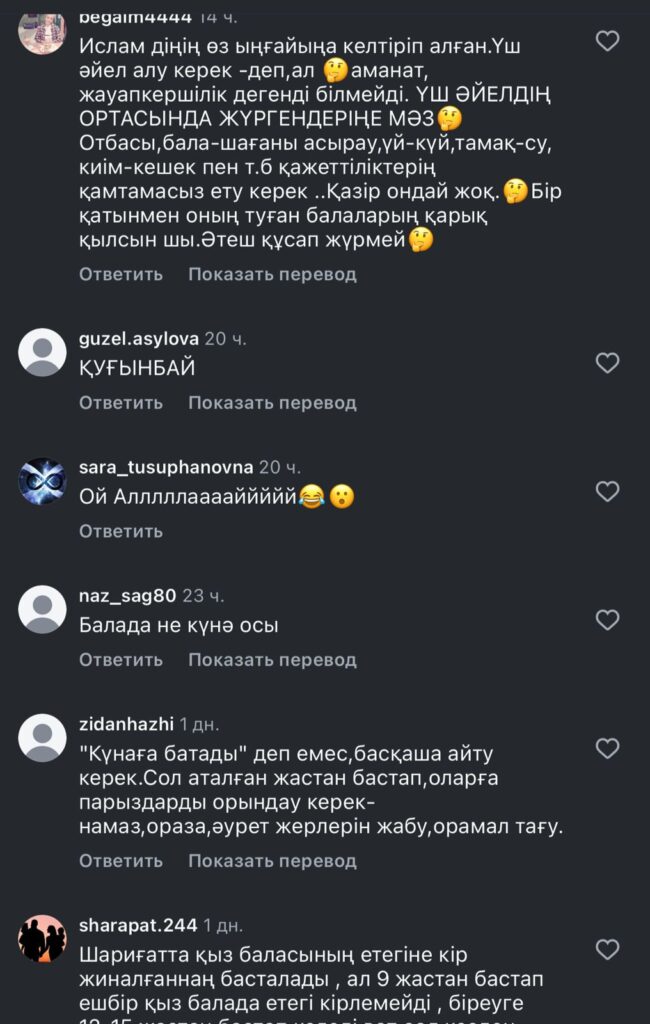Show translation of begaim4444's comment

point(272,274)
